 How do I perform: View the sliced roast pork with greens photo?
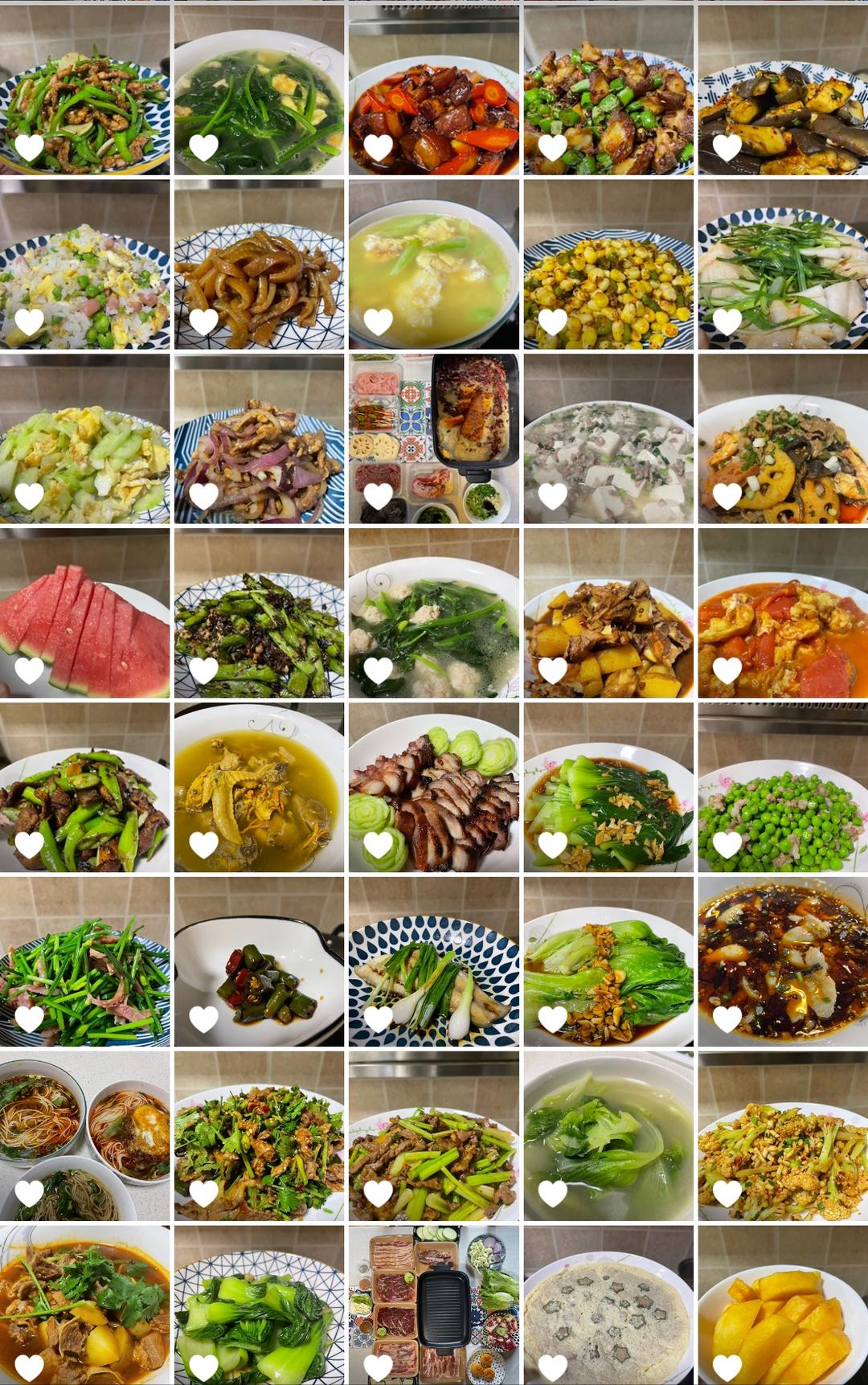tap(434, 787)
